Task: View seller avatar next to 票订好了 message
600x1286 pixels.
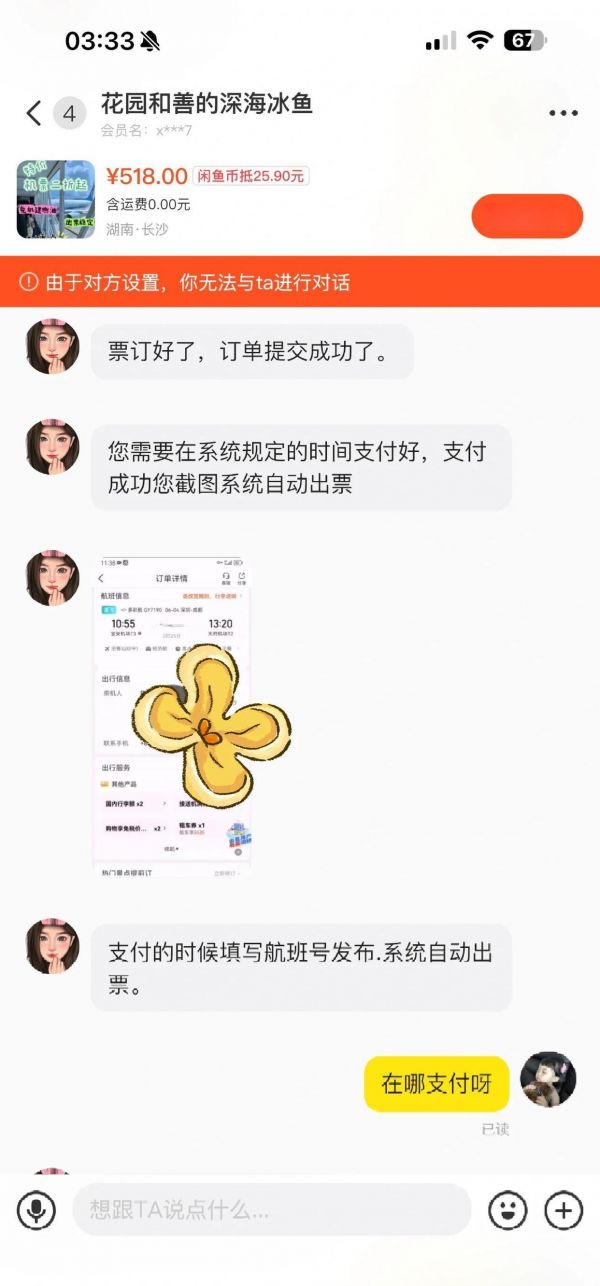Action: (x=52, y=347)
